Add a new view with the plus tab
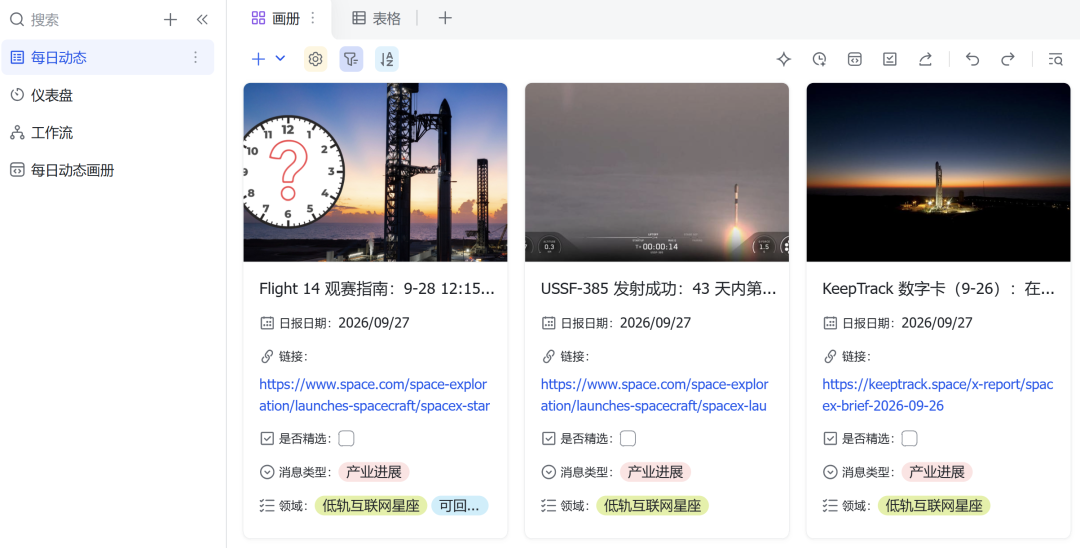The image size is (1080, 548). [445, 19]
